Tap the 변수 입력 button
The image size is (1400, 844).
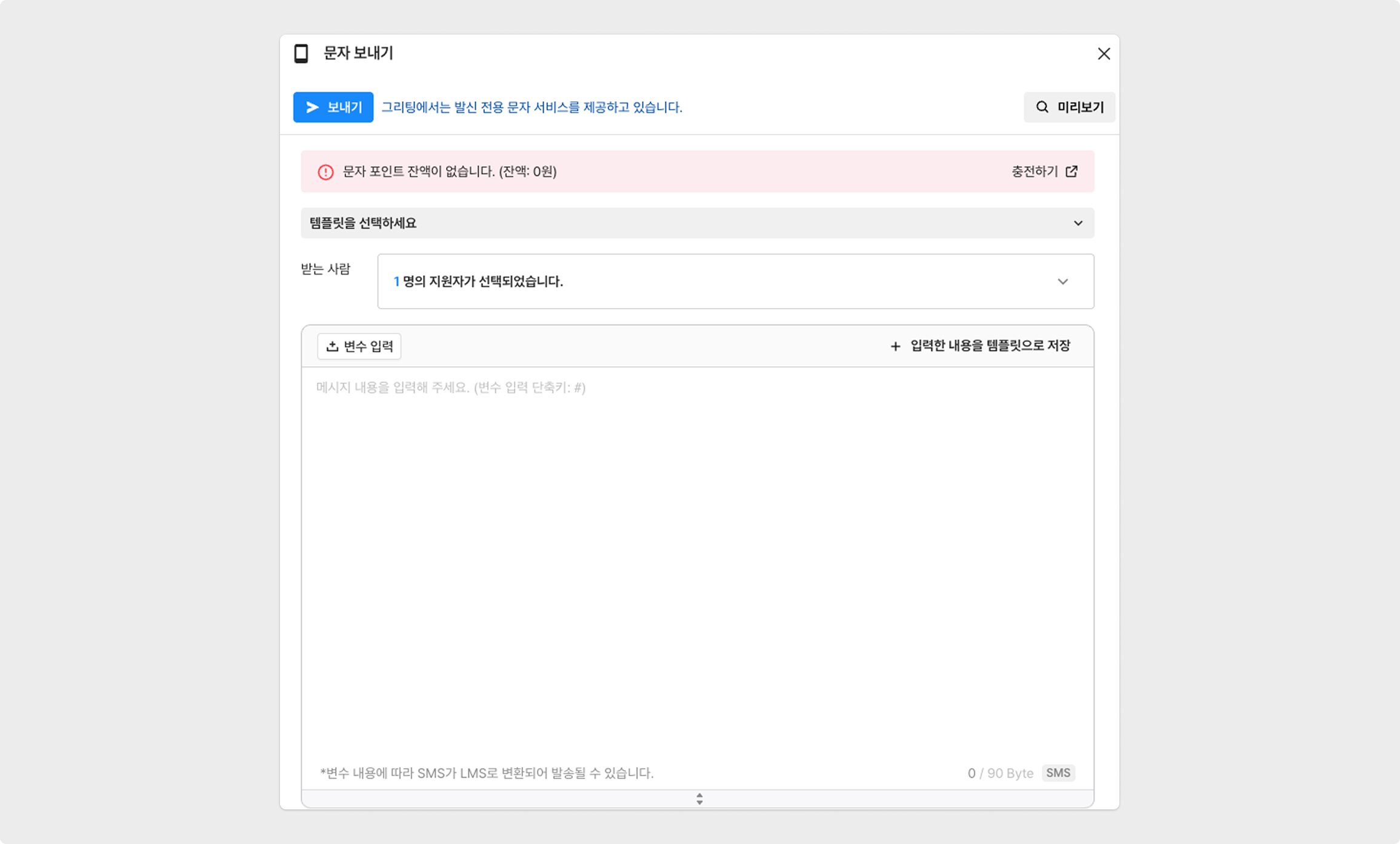(x=359, y=346)
